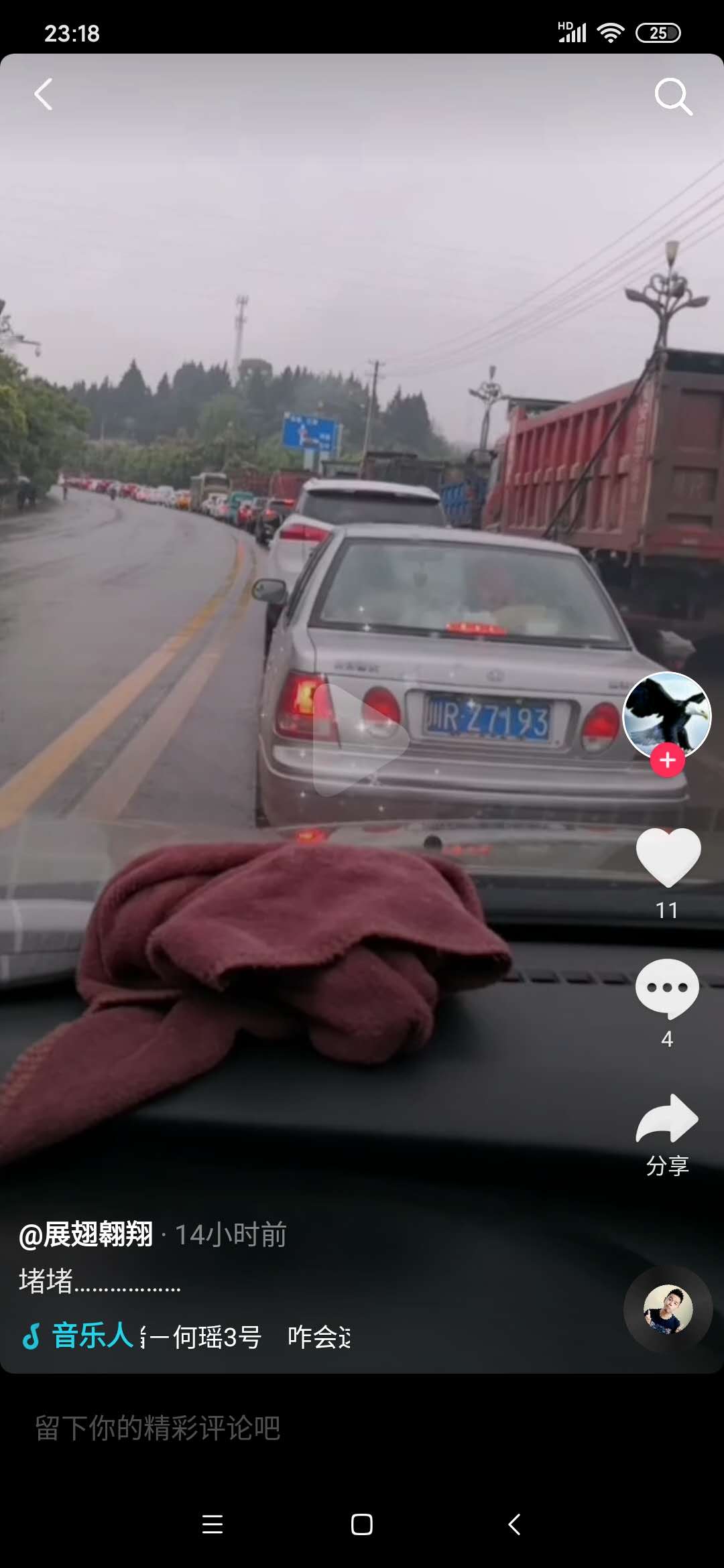Open the rotating music disc
This screenshot has width=724, height=1568.
[668, 1309]
